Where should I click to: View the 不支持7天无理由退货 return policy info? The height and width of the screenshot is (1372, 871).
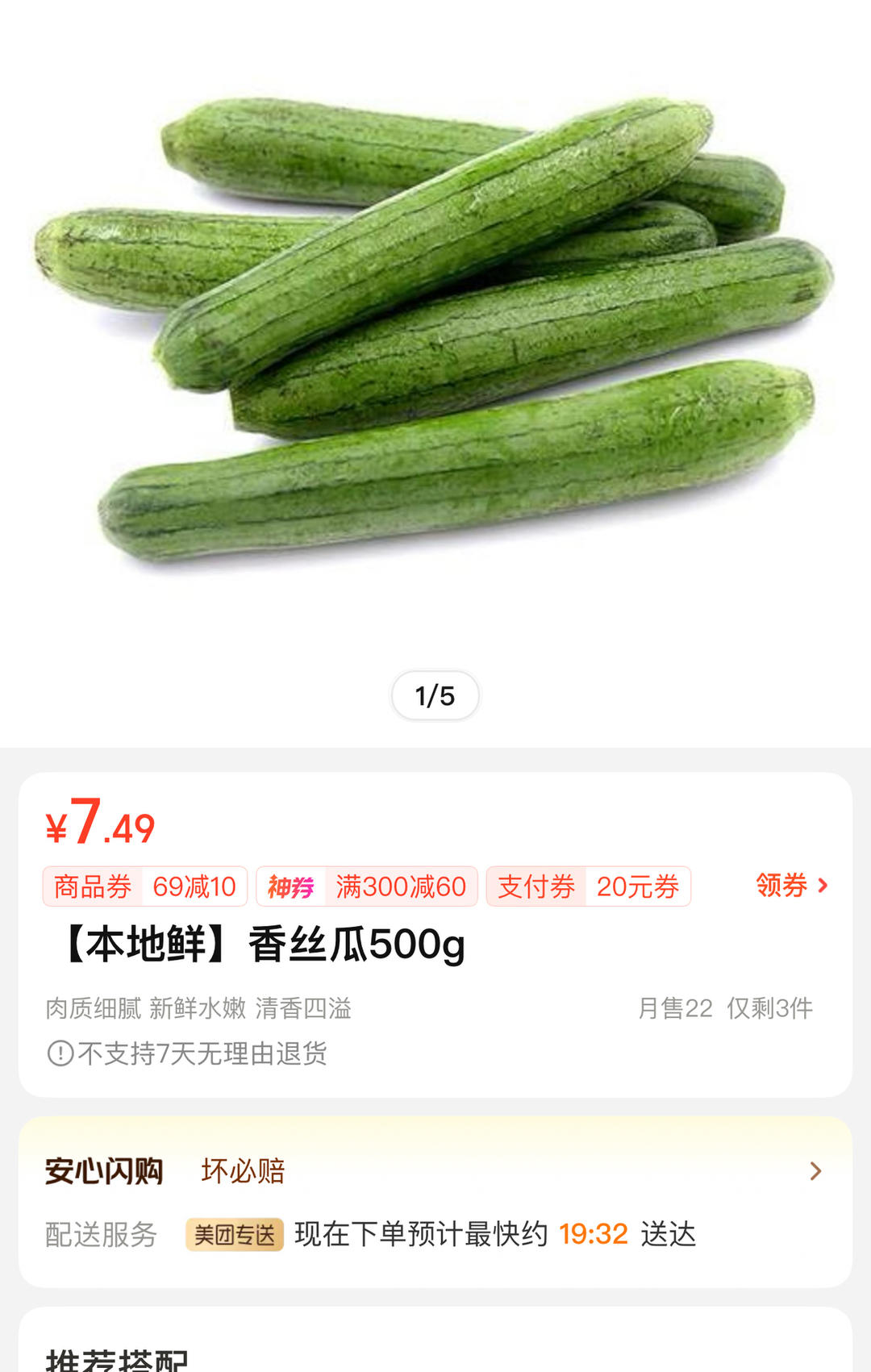tap(187, 1053)
